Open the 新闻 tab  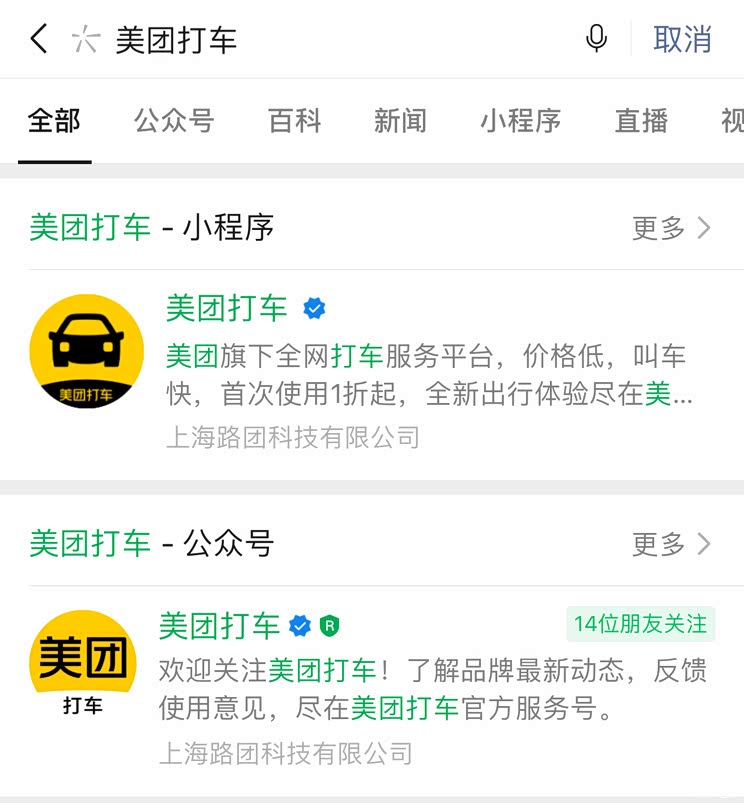[400, 122]
